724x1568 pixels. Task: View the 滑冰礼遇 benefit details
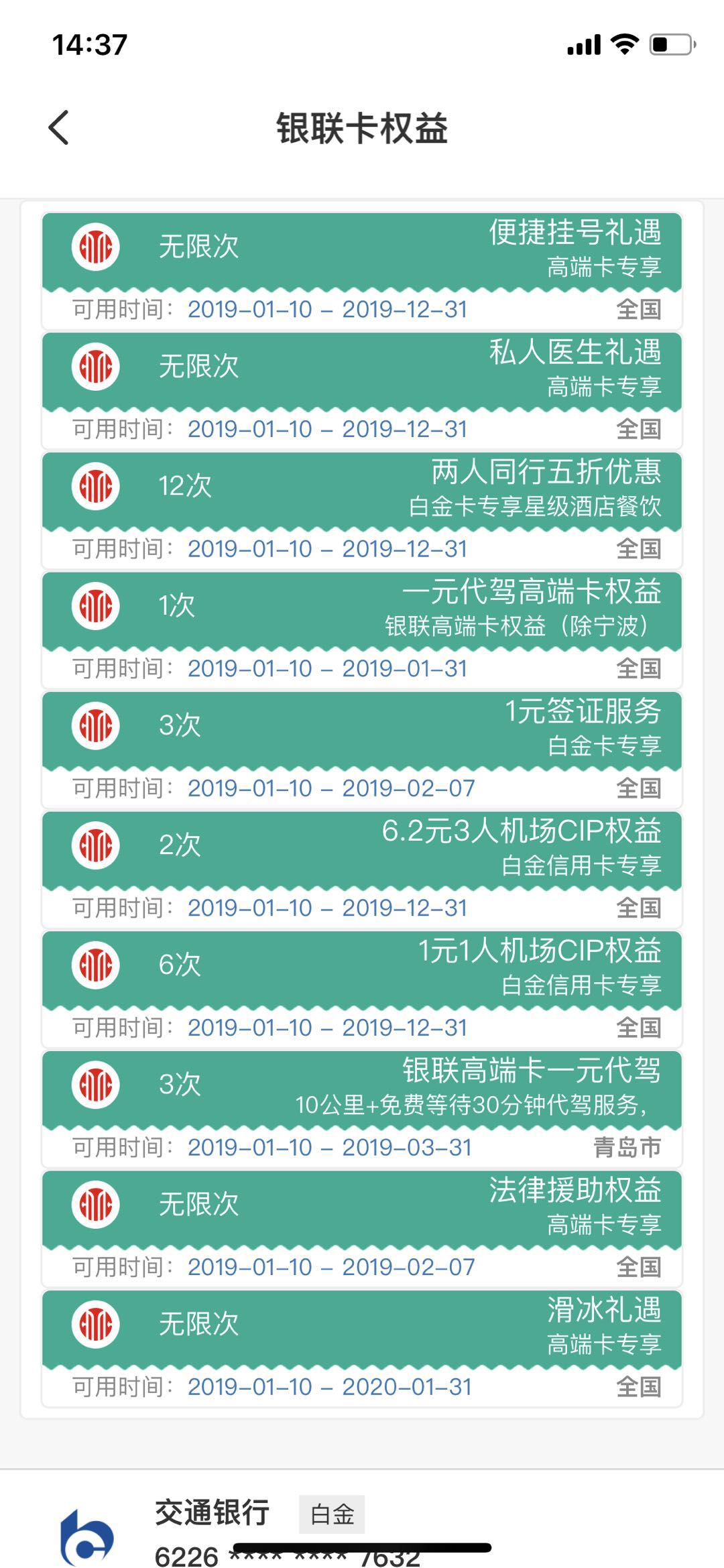362,1348
